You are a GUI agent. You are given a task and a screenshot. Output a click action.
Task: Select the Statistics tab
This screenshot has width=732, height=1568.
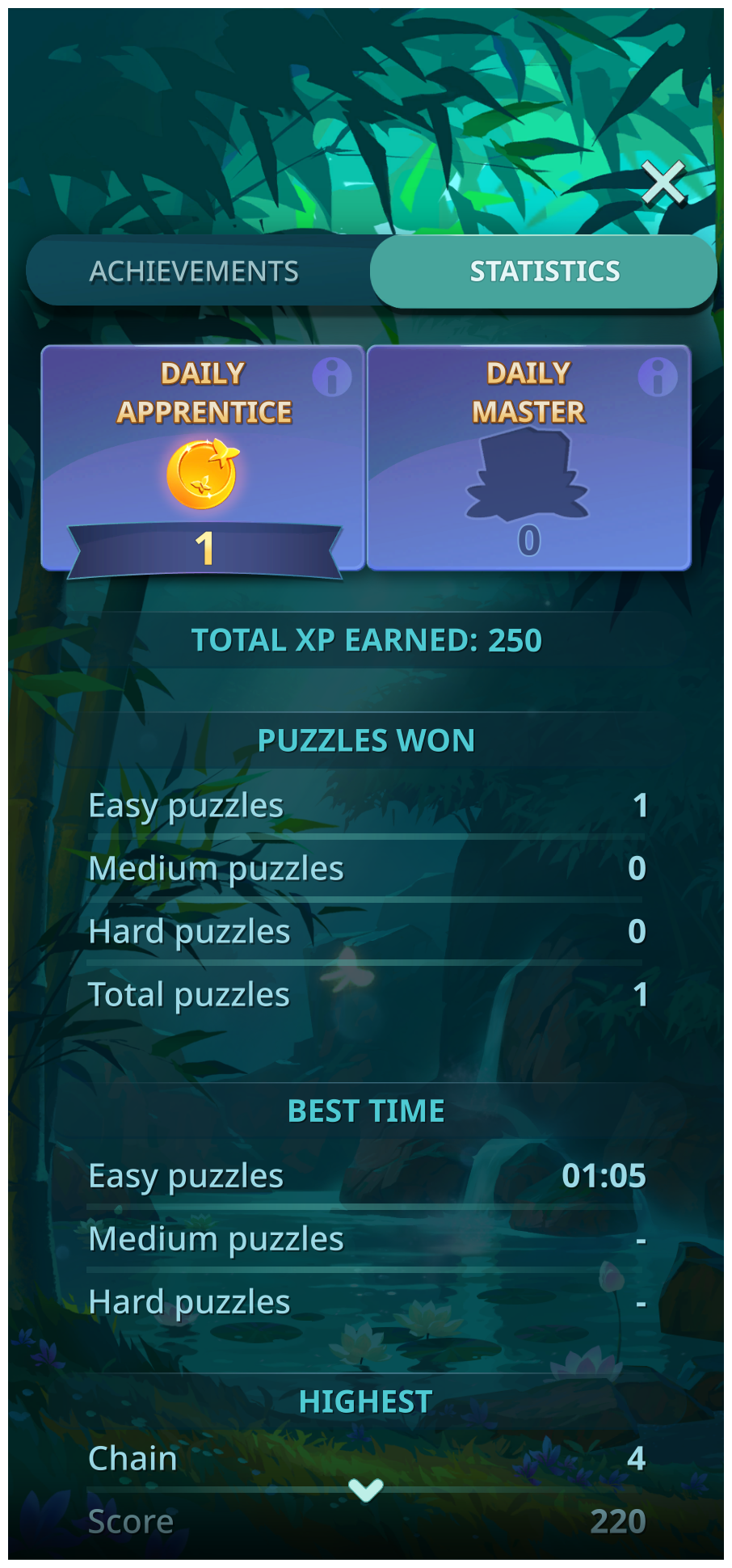(x=545, y=272)
